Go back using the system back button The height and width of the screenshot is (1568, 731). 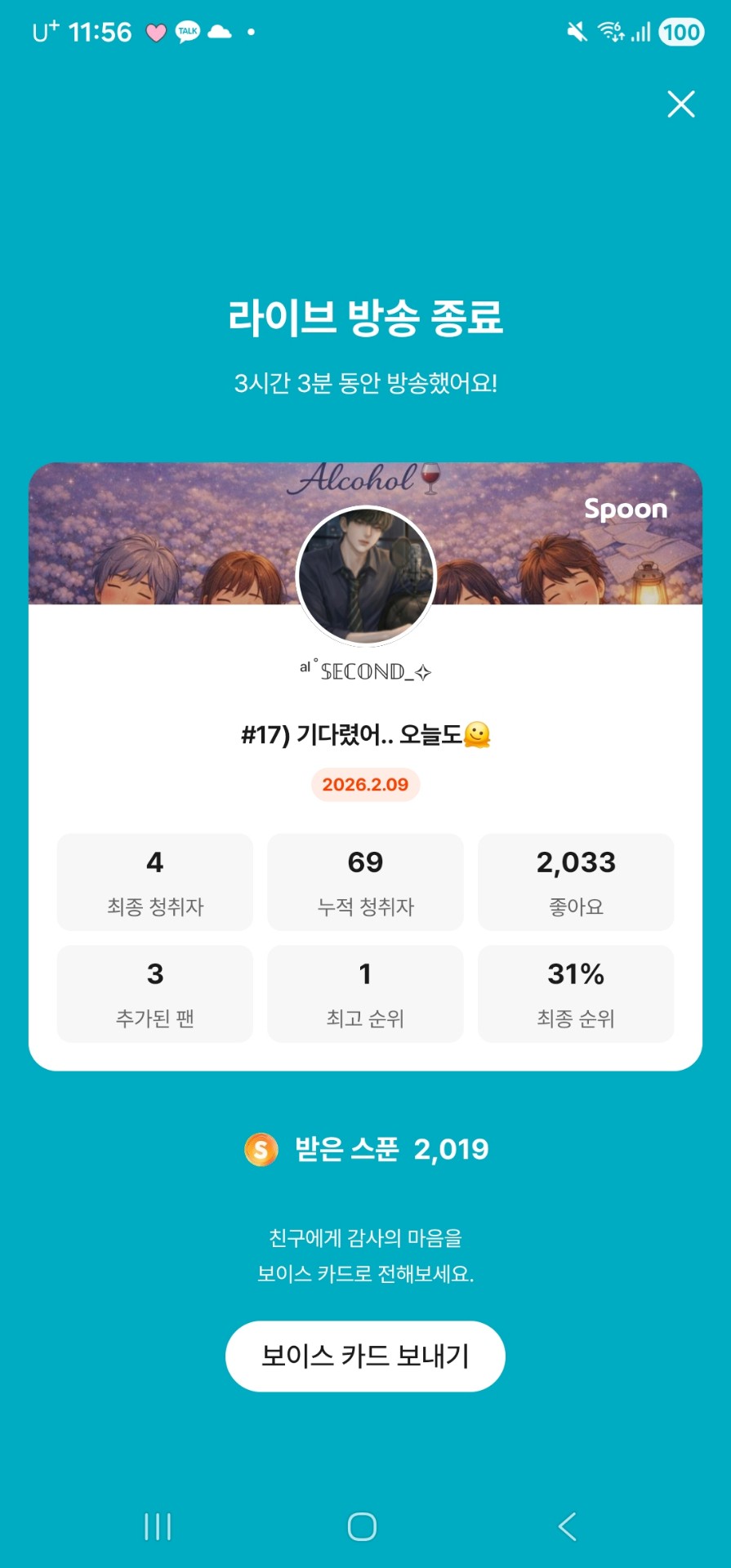tap(568, 1526)
